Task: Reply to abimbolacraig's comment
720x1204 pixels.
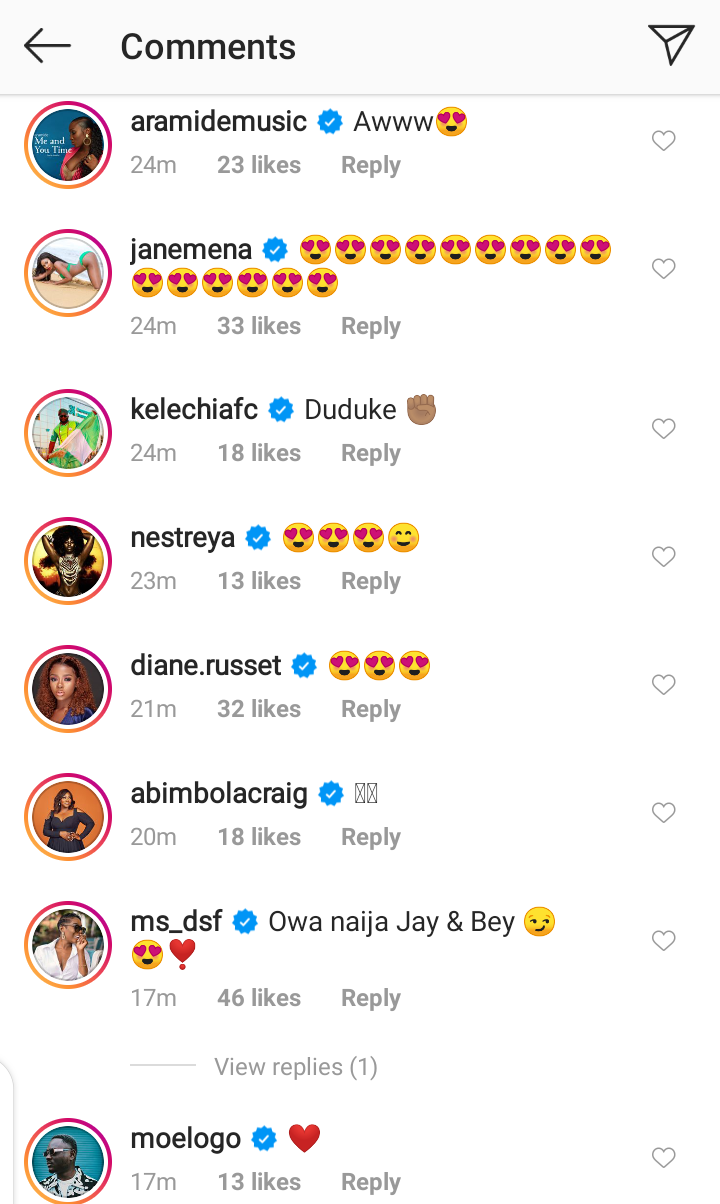Action: point(370,837)
